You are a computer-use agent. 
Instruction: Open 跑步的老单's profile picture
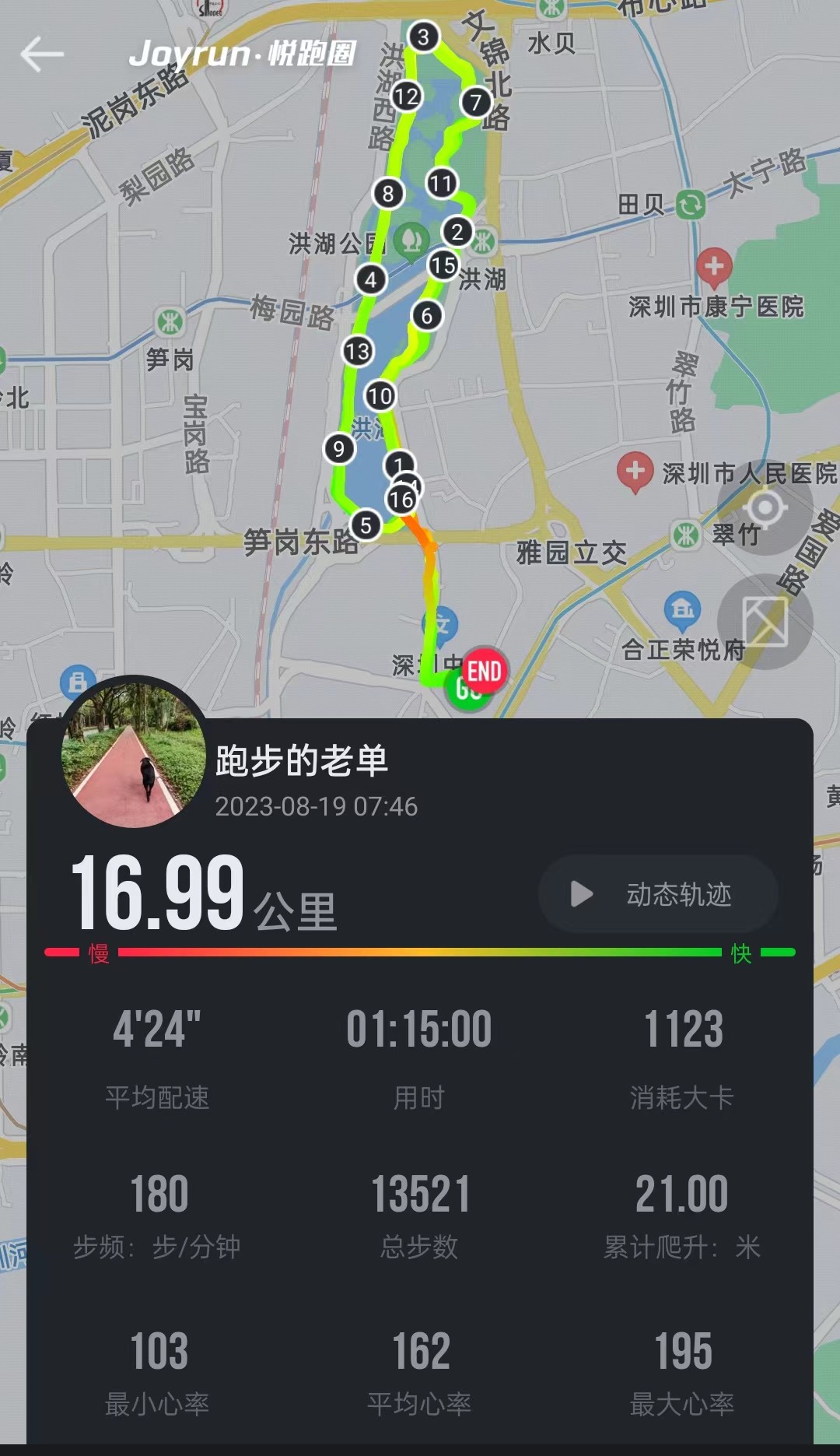coord(134,753)
